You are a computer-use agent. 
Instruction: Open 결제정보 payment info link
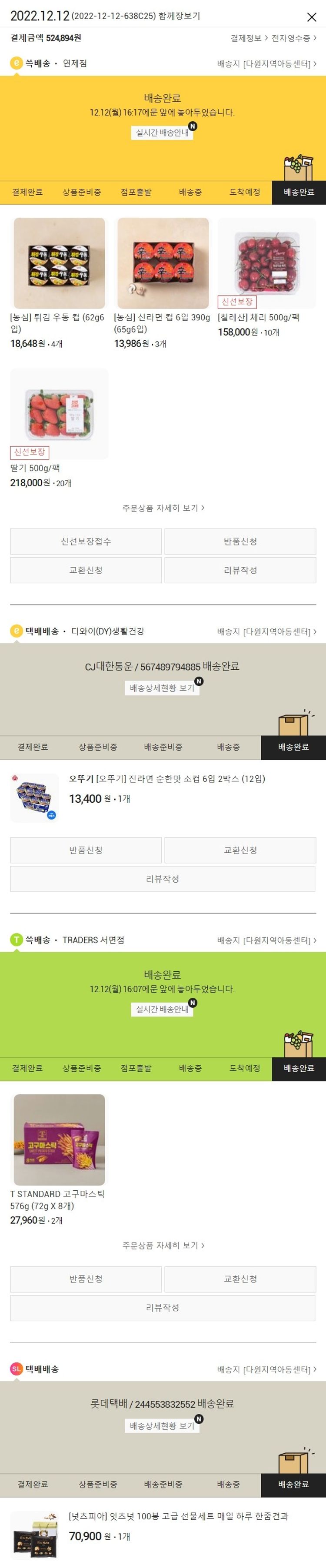click(x=249, y=38)
